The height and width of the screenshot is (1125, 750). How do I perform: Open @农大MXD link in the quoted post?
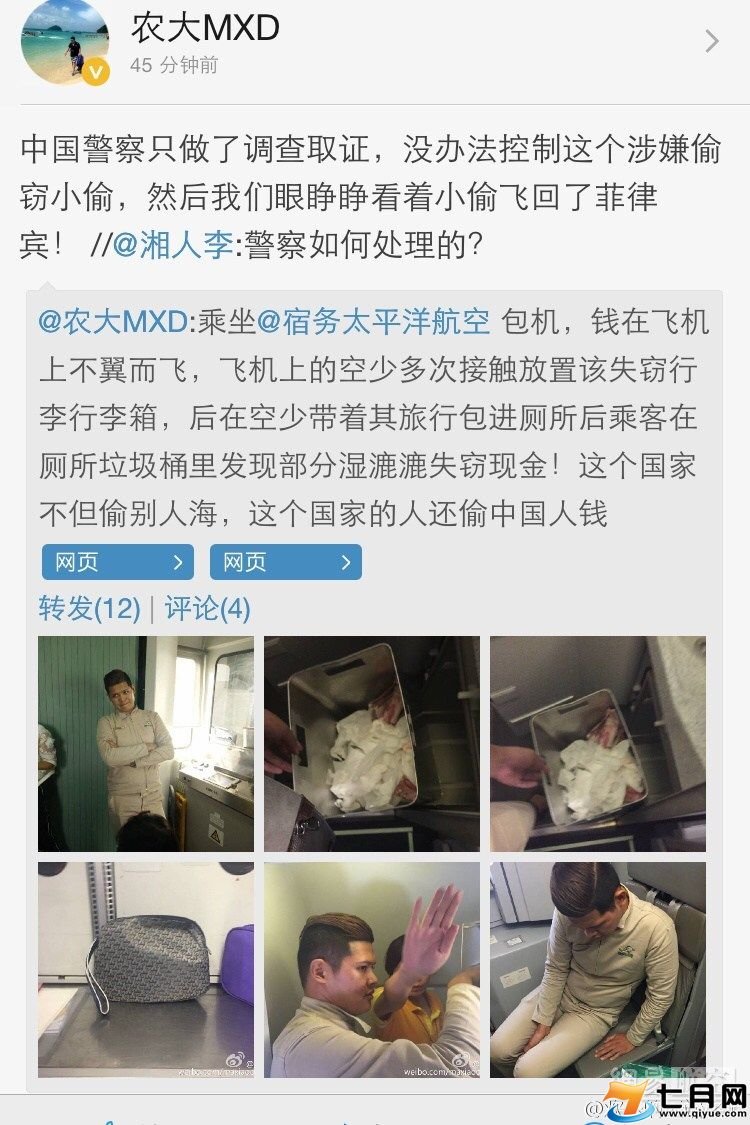pyautogui.click(x=112, y=322)
